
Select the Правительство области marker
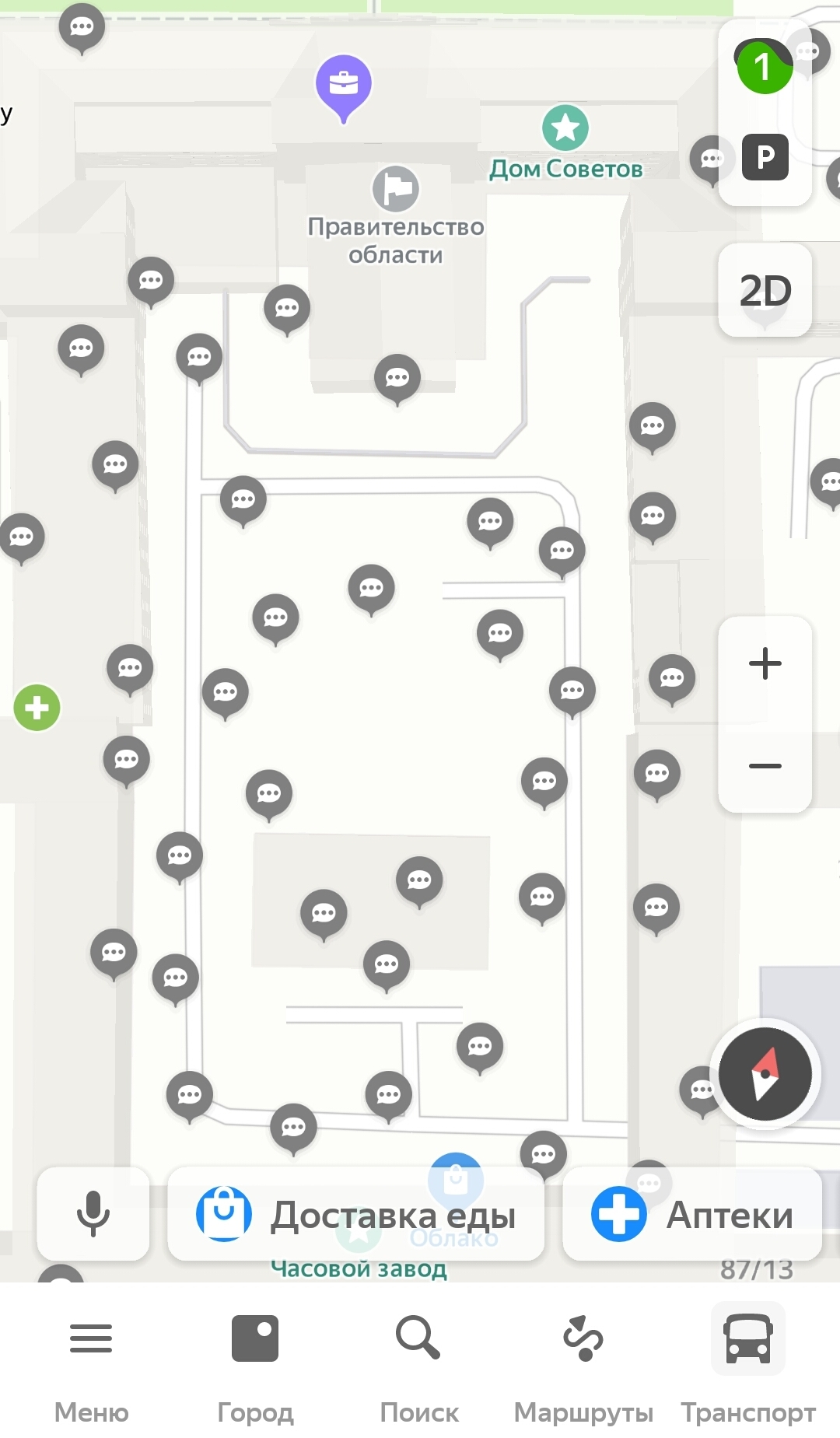[396, 189]
